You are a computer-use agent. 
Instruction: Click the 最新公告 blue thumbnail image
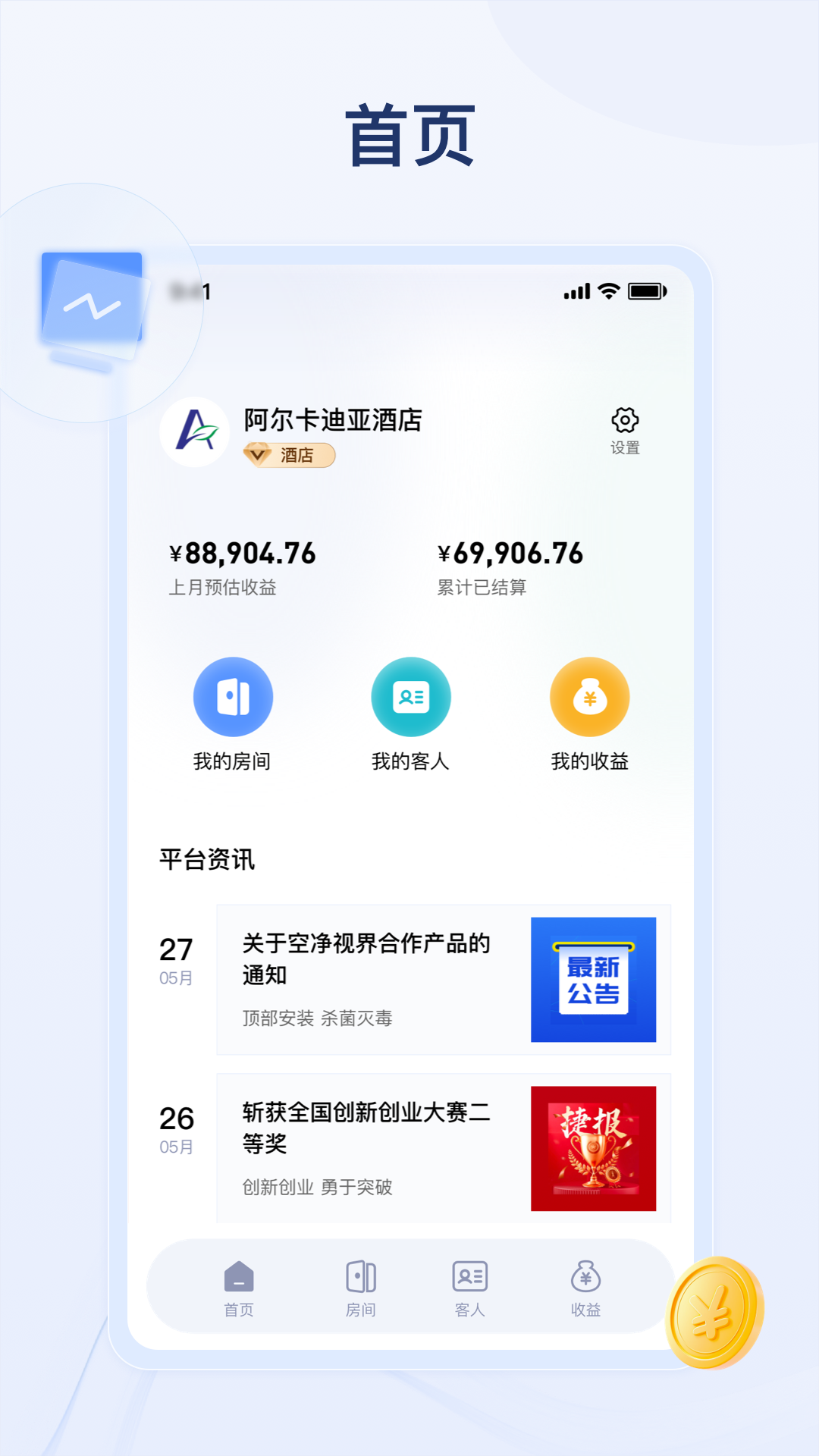point(595,979)
